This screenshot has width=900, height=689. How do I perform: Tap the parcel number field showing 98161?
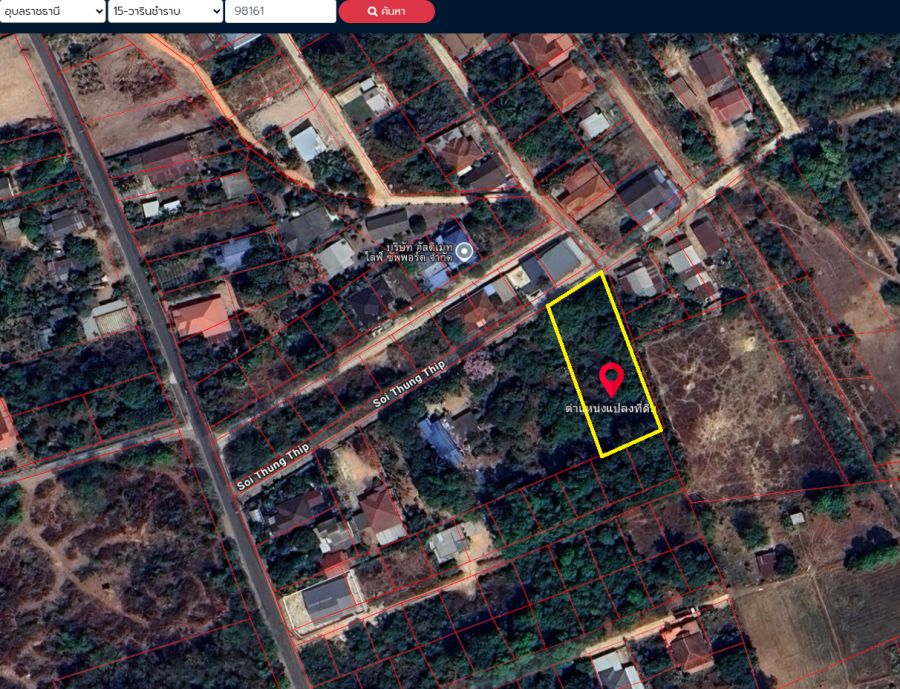coord(280,11)
